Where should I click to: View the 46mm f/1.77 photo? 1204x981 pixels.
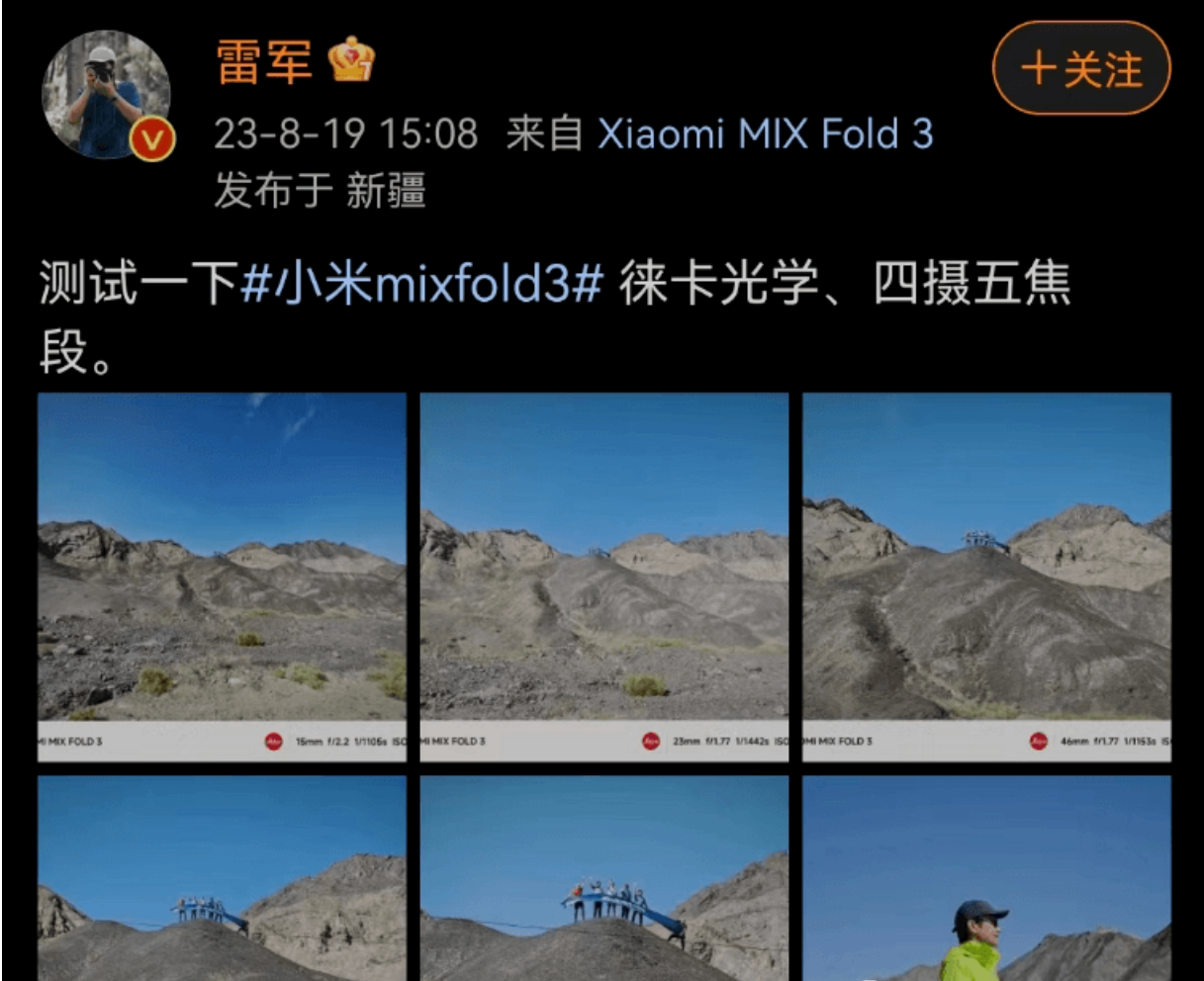click(x=986, y=577)
